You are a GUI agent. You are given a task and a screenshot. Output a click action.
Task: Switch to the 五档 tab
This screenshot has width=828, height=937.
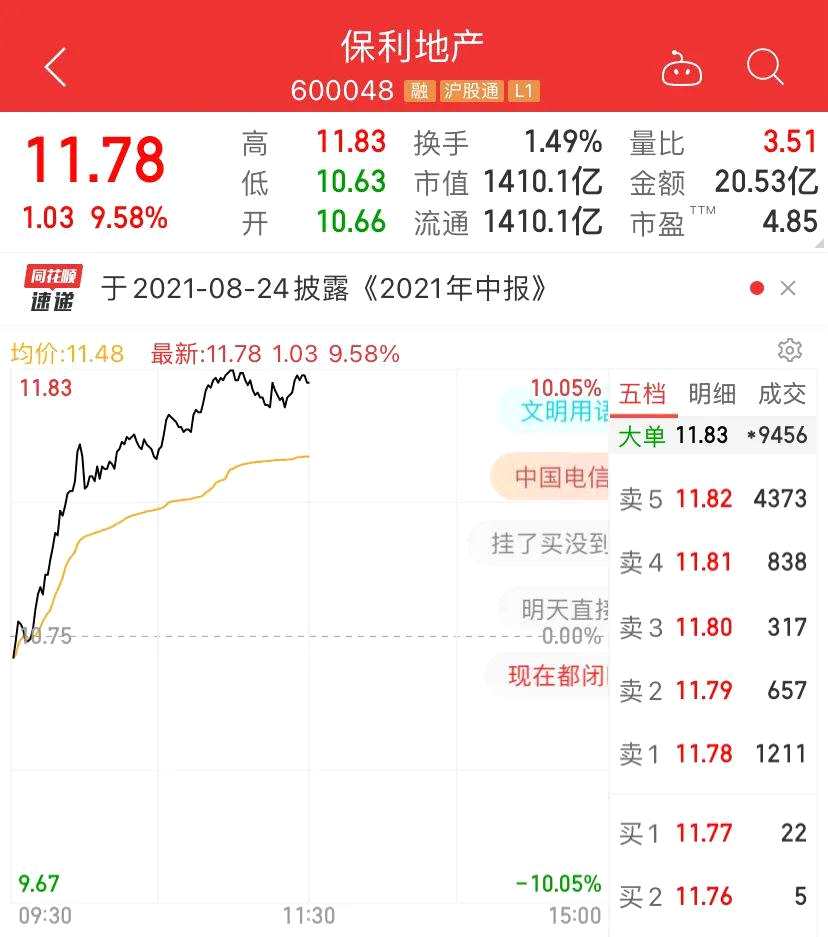click(642, 394)
